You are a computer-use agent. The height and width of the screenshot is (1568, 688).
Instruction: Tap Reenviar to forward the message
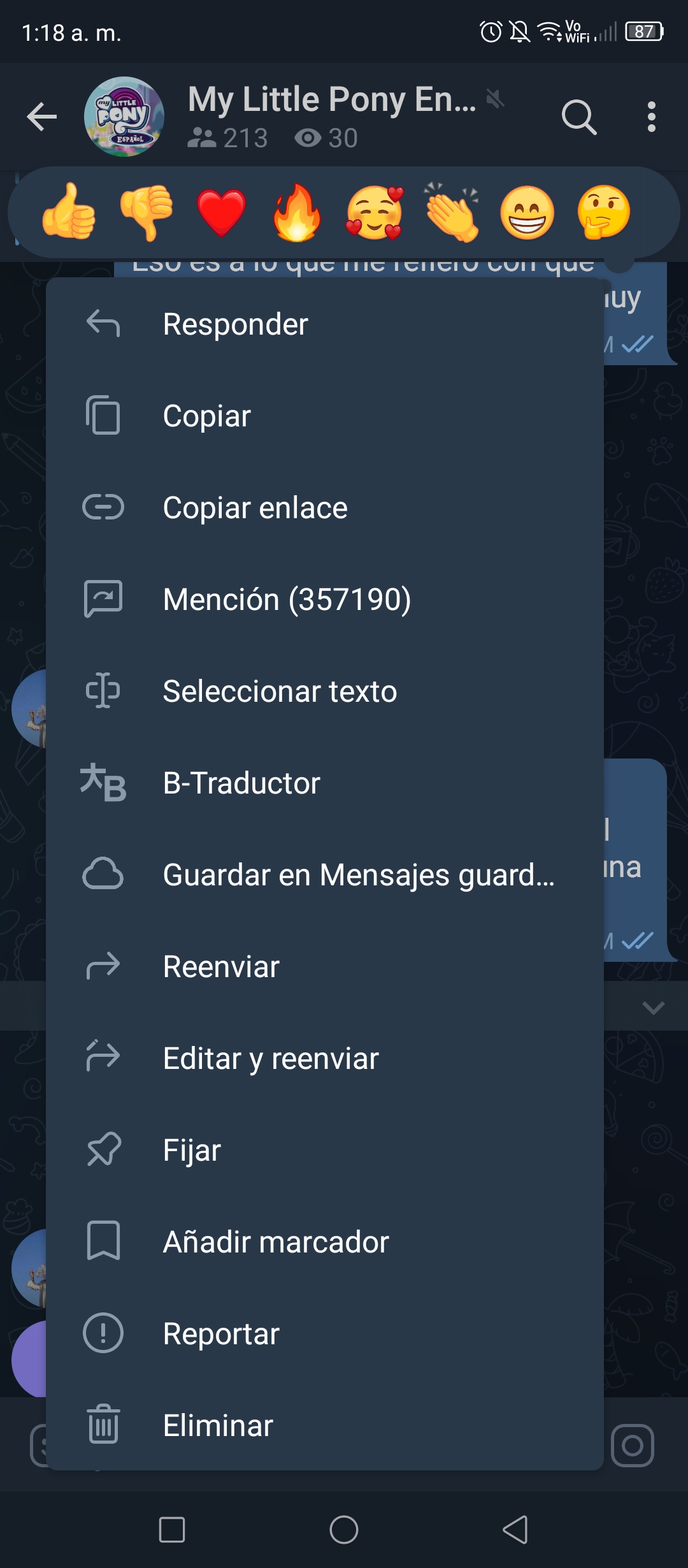point(325,966)
